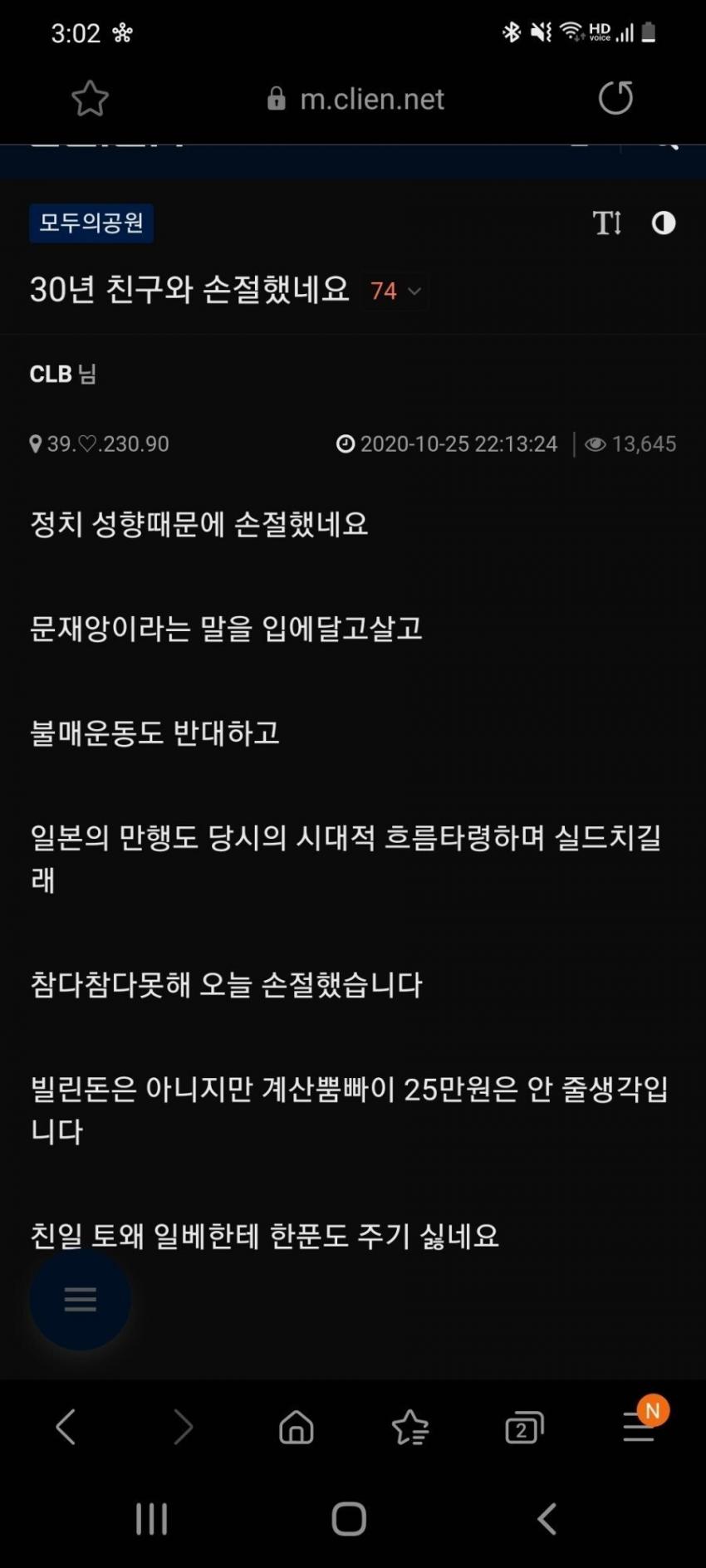Open the recent apps overview
This screenshot has width=706, height=1568.
(x=151, y=1519)
